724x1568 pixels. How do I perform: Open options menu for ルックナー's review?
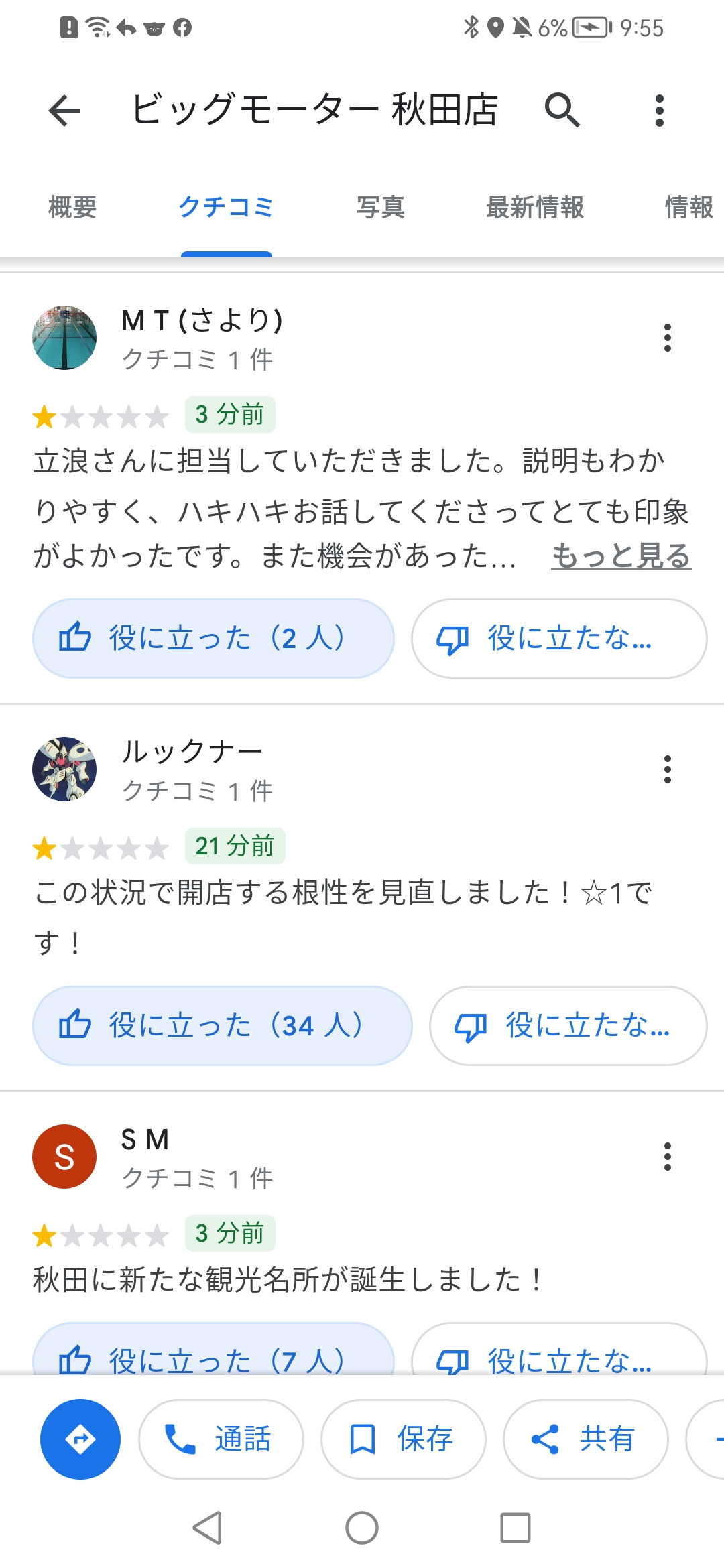tap(667, 769)
